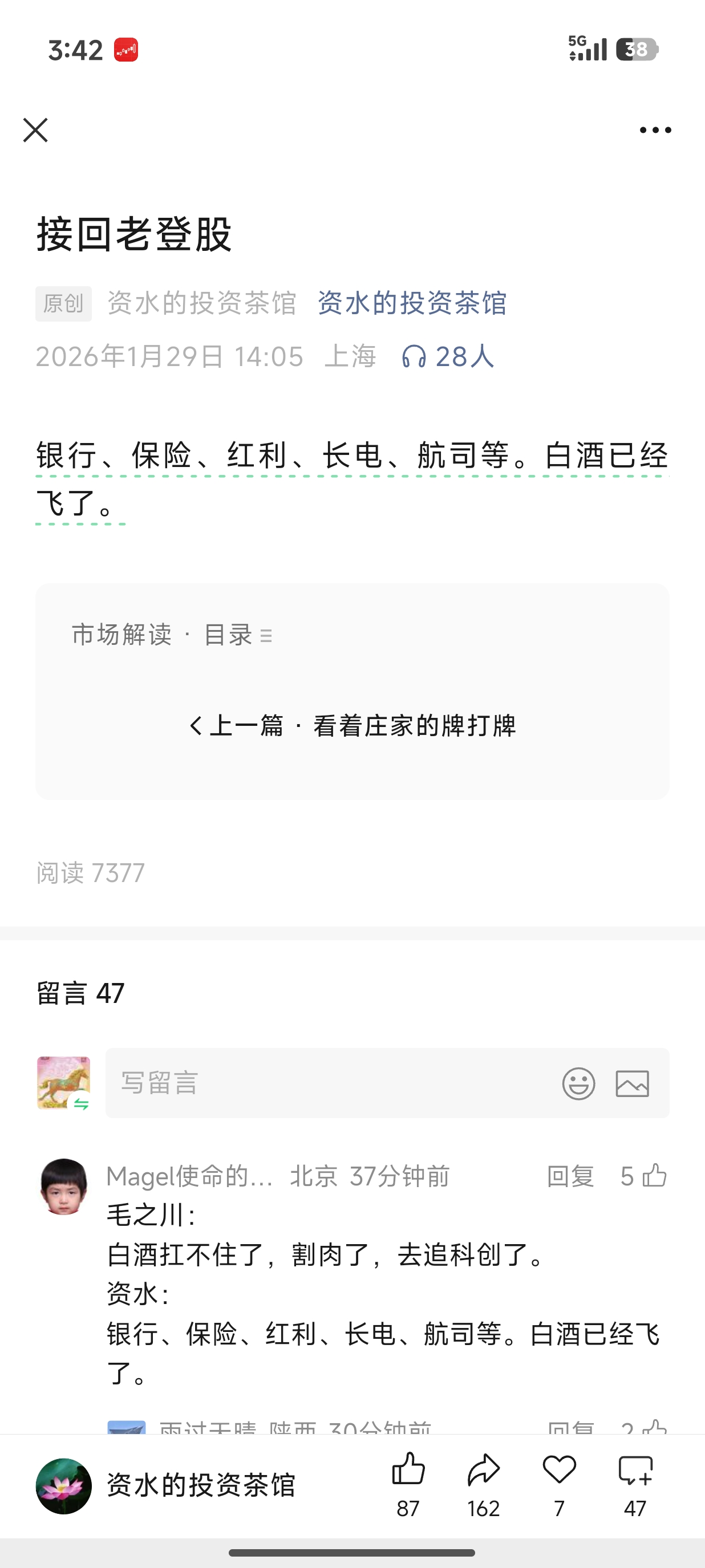
Task: Tap the 写留言 comment field
Action: [x=329, y=1083]
